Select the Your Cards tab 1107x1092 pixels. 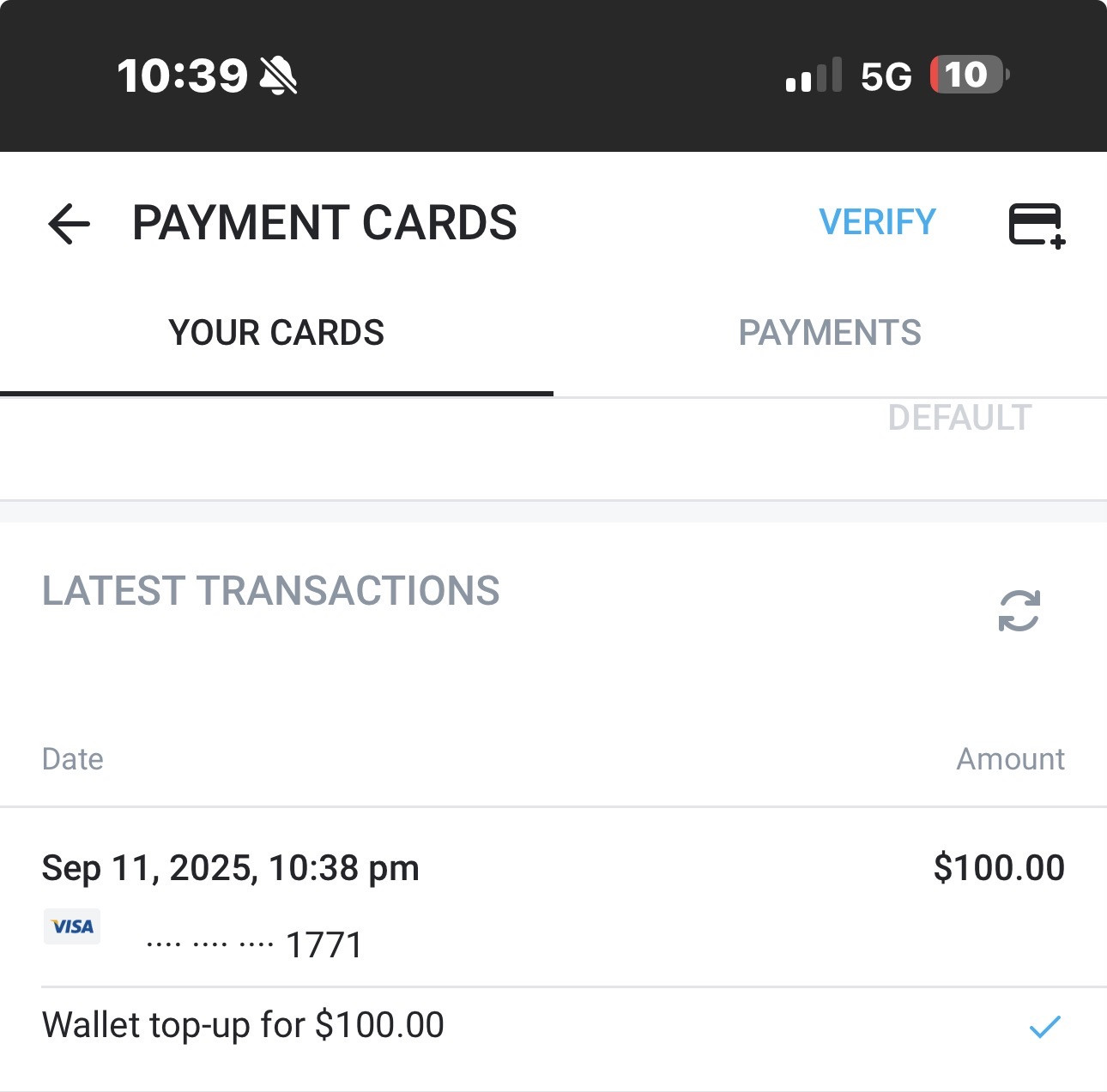pos(276,333)
